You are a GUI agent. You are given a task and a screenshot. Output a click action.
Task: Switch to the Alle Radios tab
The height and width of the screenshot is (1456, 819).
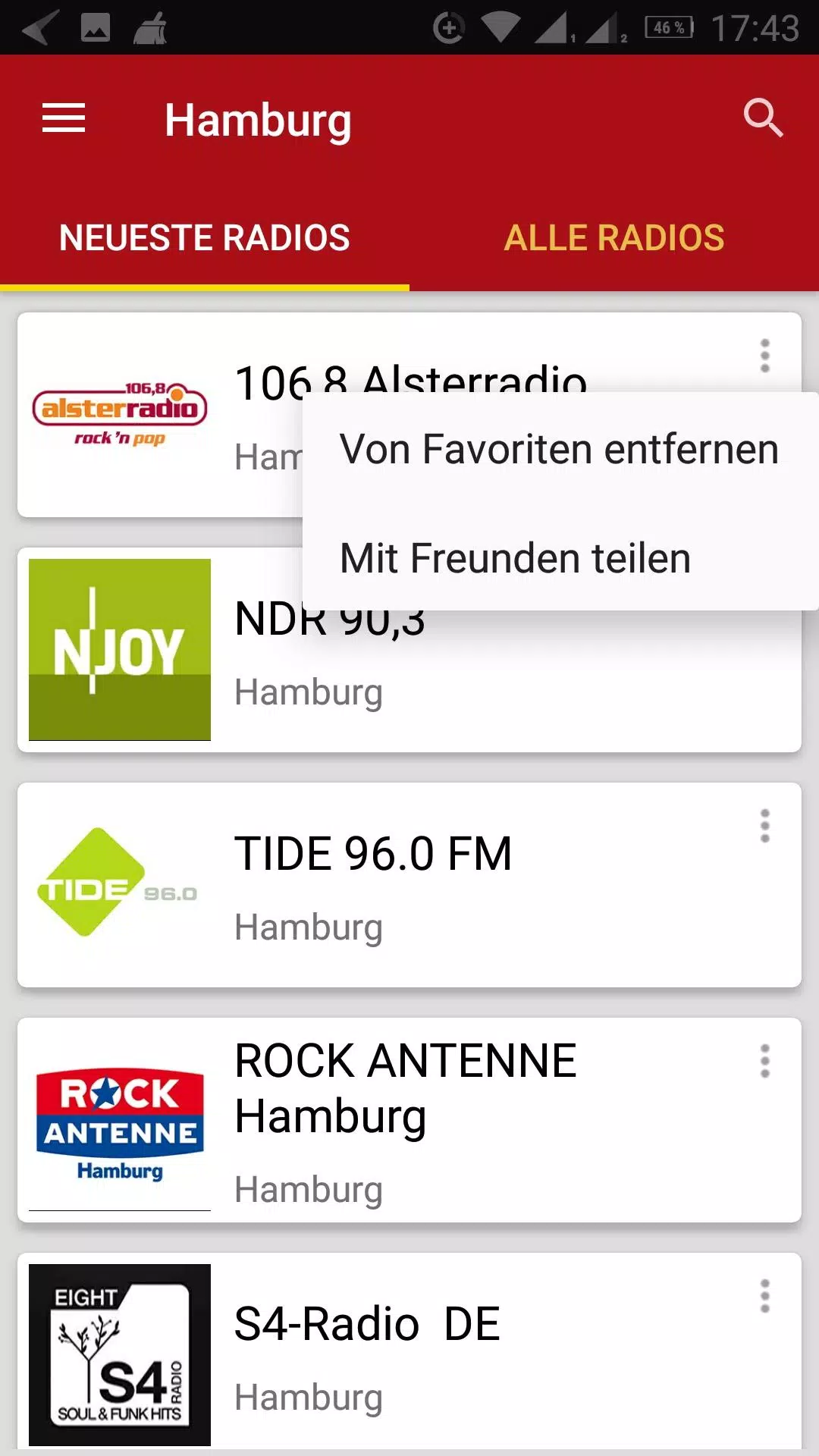tap(614, 238)
